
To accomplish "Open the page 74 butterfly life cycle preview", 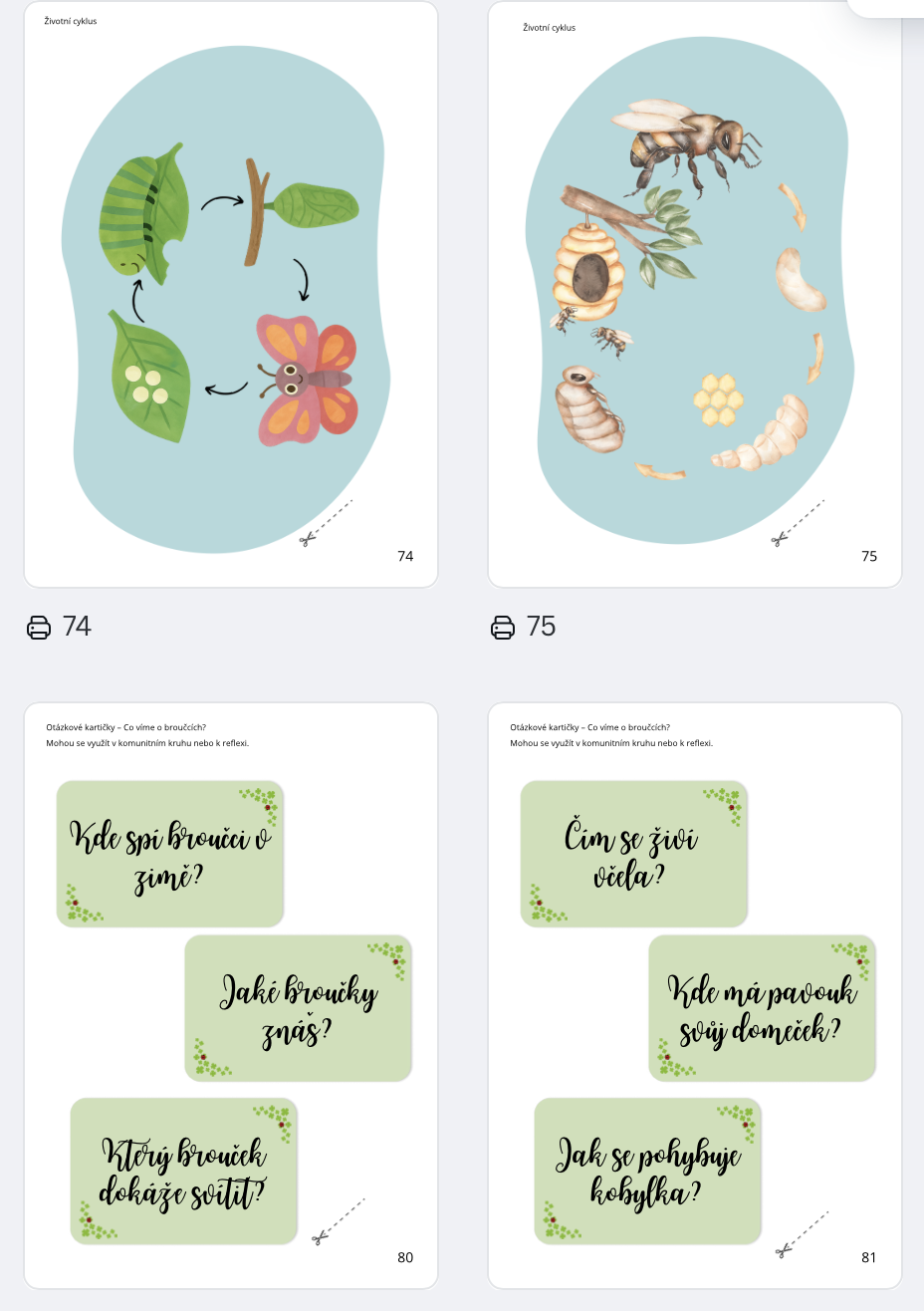I will point(231,294).
